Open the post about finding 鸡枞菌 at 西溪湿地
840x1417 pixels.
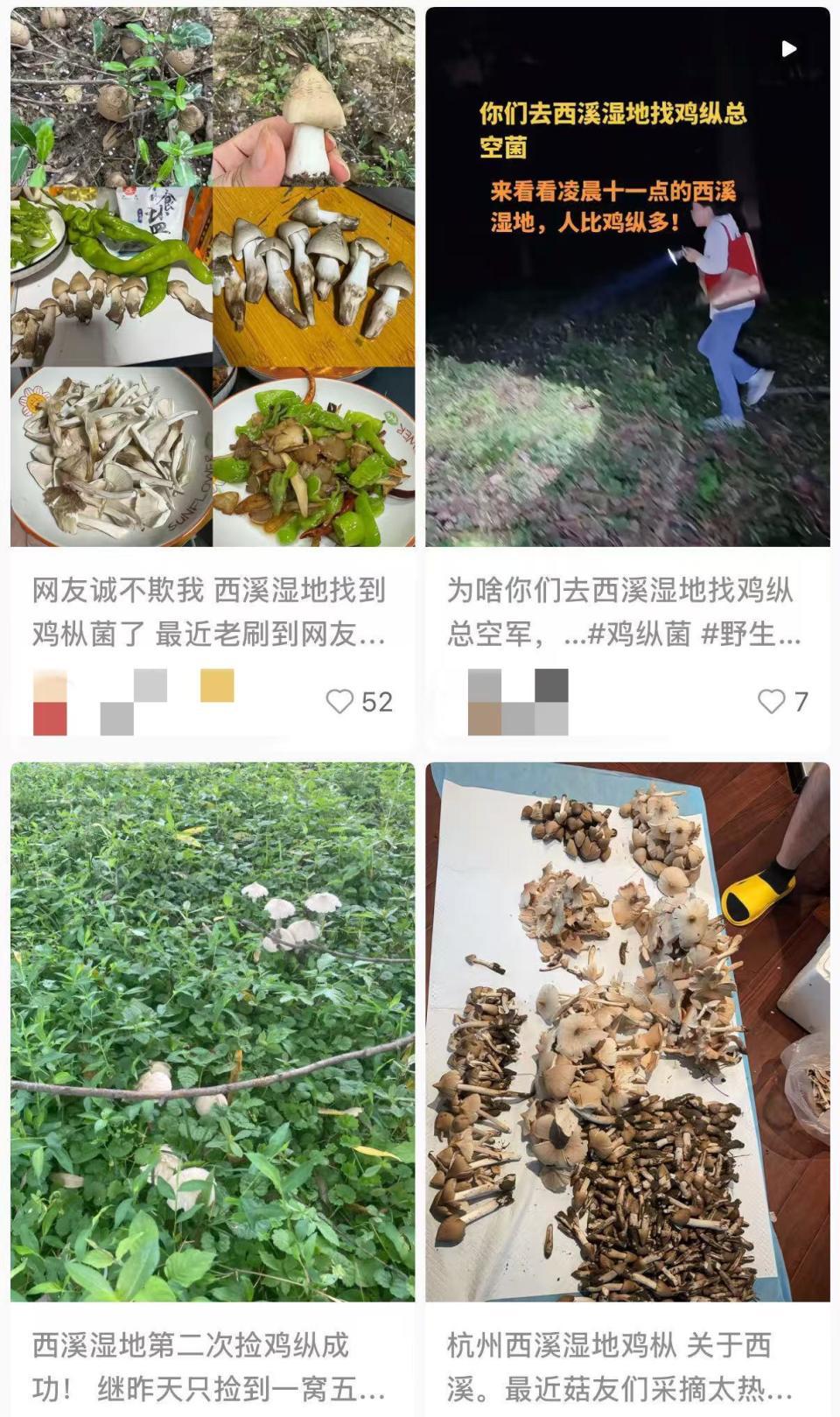213,277
